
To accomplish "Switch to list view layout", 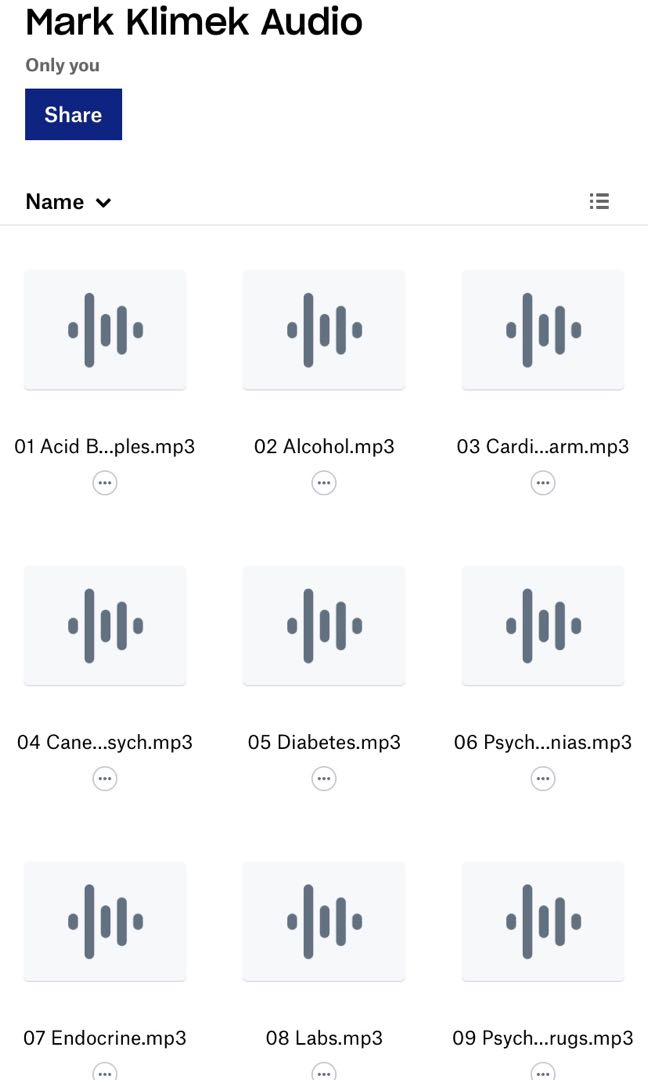I will pos(599,201).
